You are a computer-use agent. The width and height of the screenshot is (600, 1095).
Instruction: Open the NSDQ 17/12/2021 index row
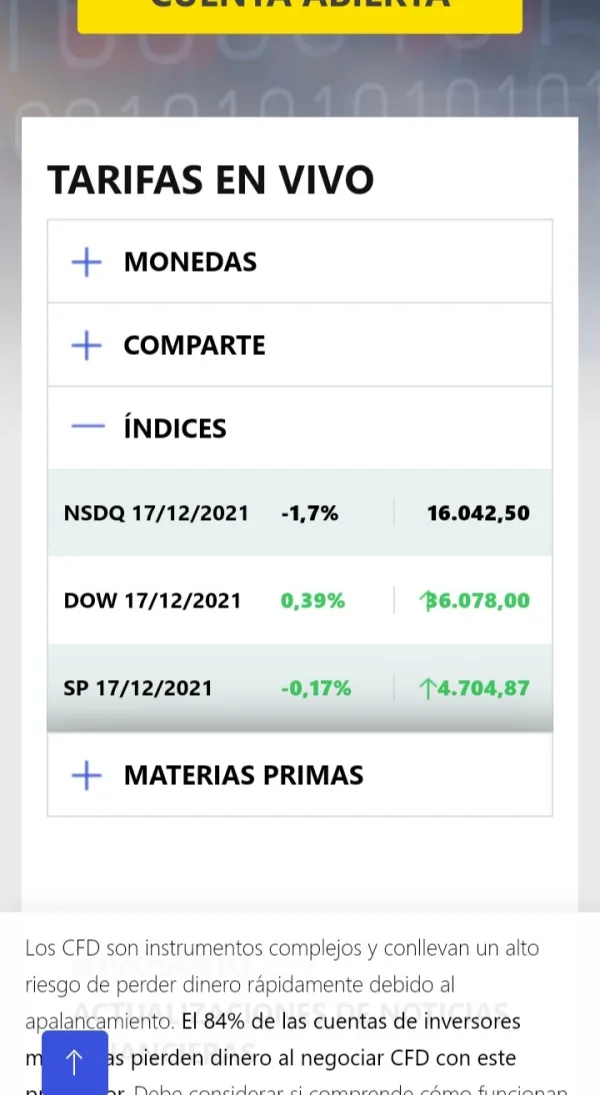[x=300, y=513]
